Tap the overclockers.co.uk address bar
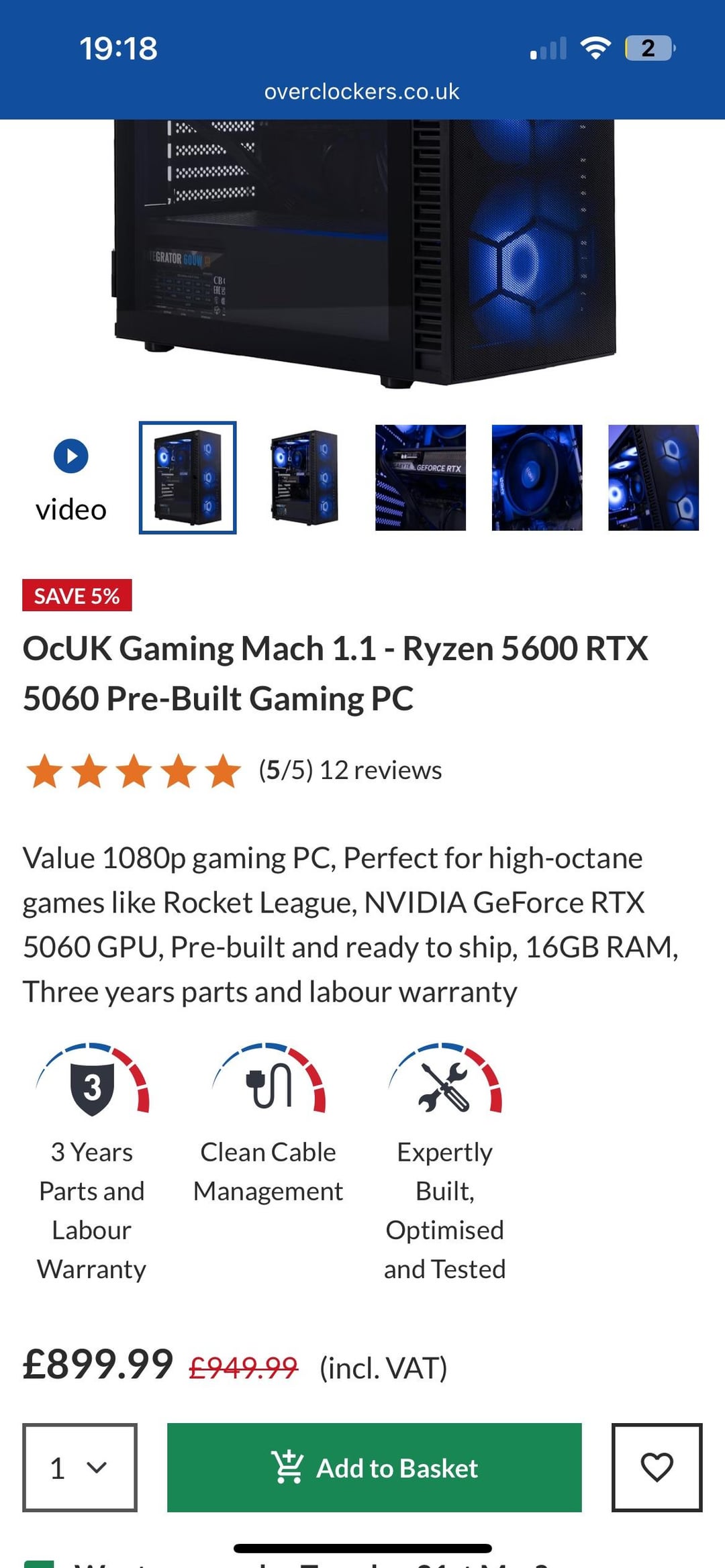This screenshot has width=725, height=1568. 362,91
